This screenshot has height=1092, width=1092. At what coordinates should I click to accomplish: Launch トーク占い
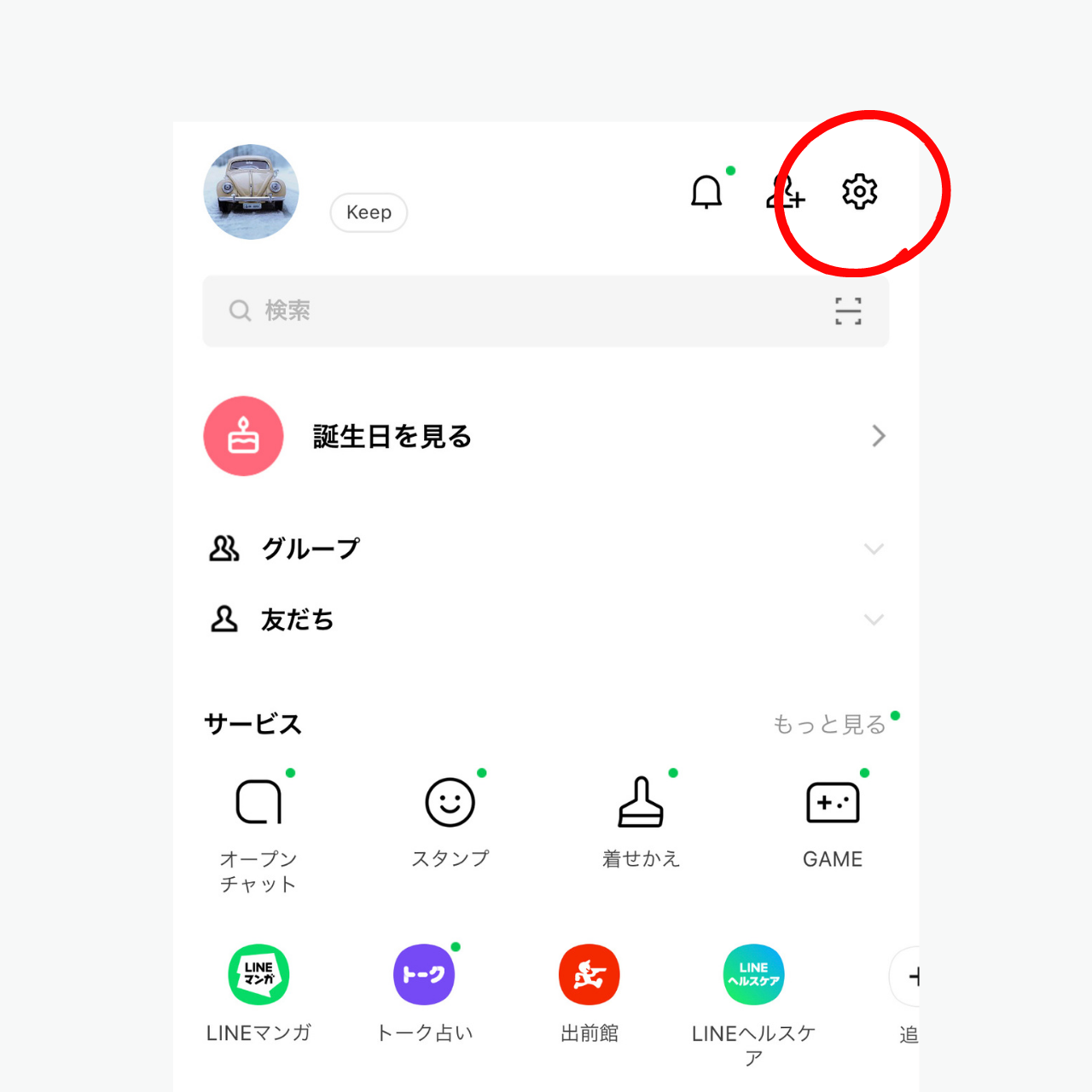pos(424,975)
